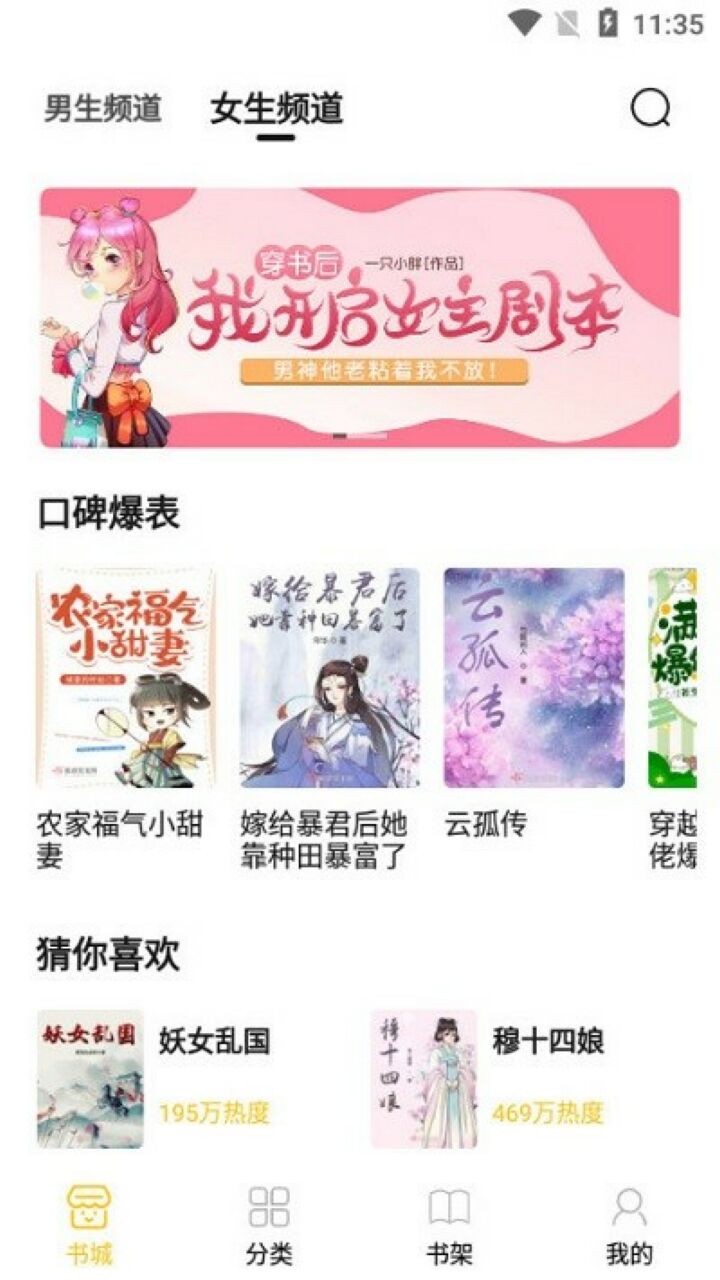Open the 我的 profile tab
The width and height of the screenshot is (720, 1280).
[x=629, y=1224]
